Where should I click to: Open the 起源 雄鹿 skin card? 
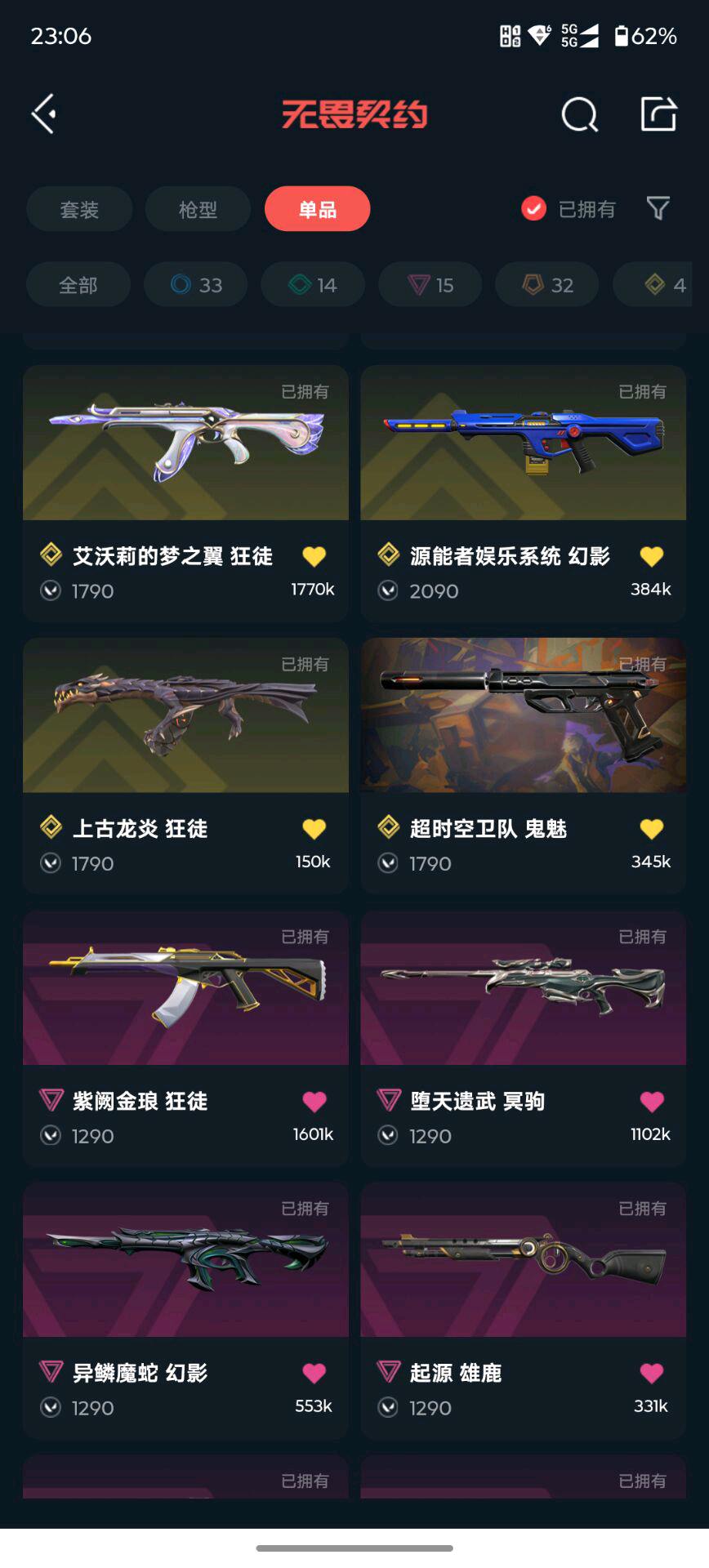(x=523, y=1310)
